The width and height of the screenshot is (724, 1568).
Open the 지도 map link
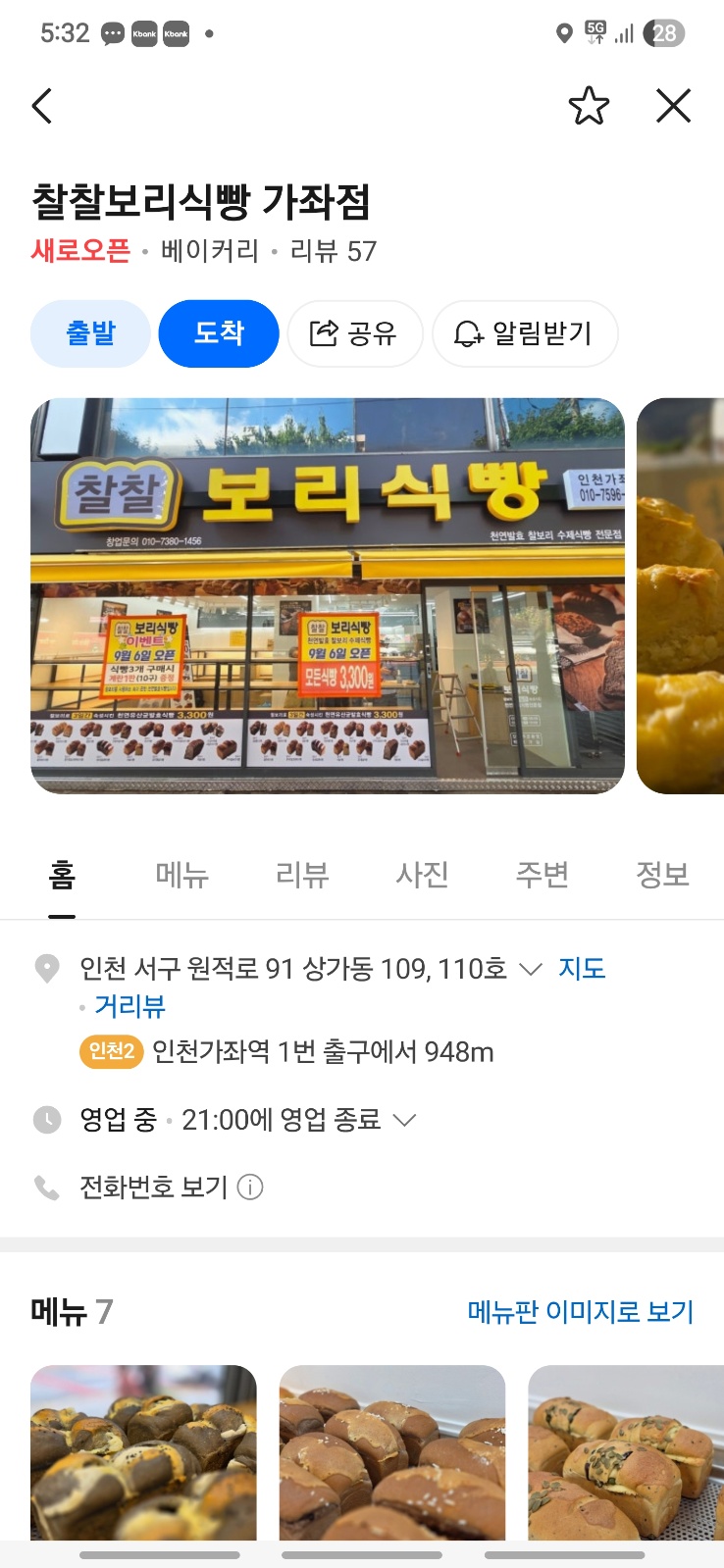[582, 968]
